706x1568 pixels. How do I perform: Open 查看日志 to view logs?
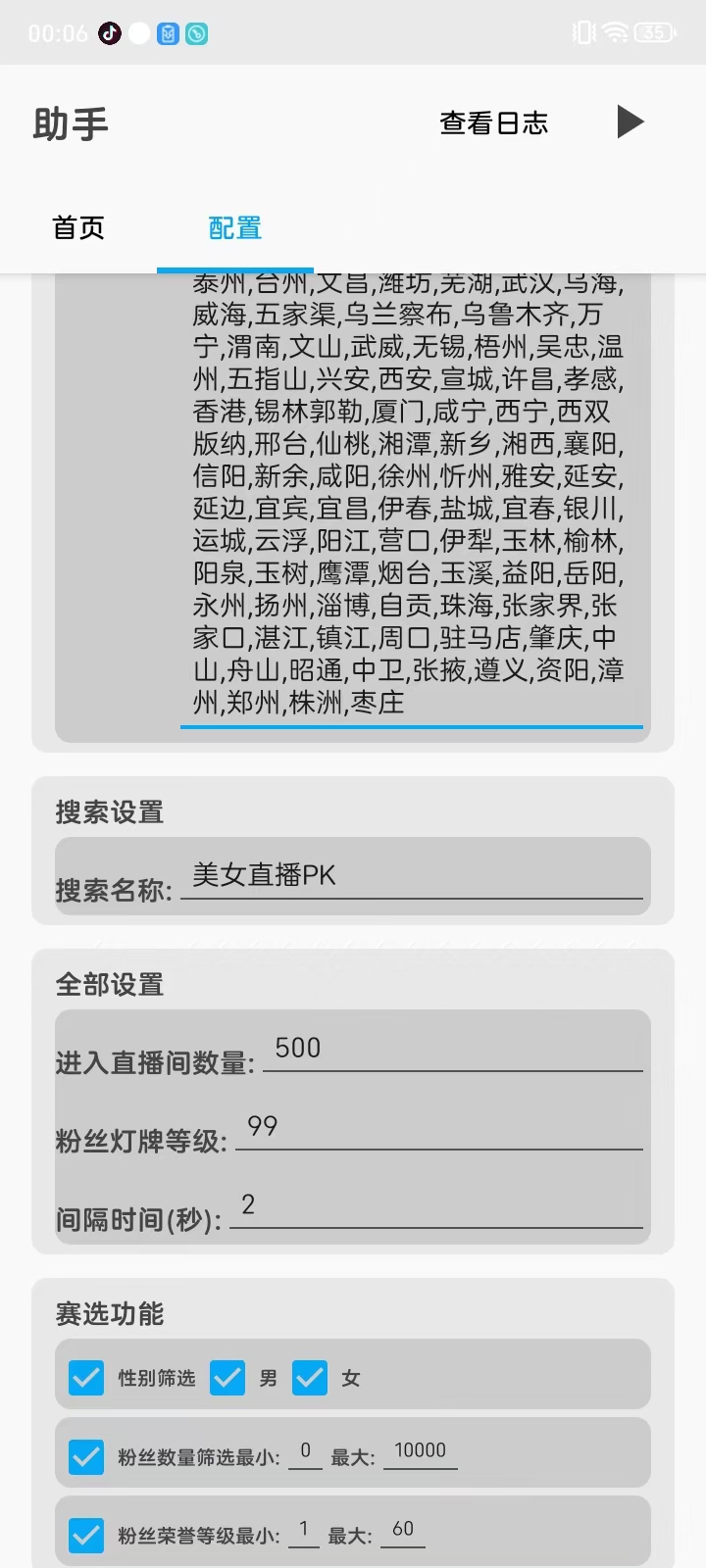(493, 123)
